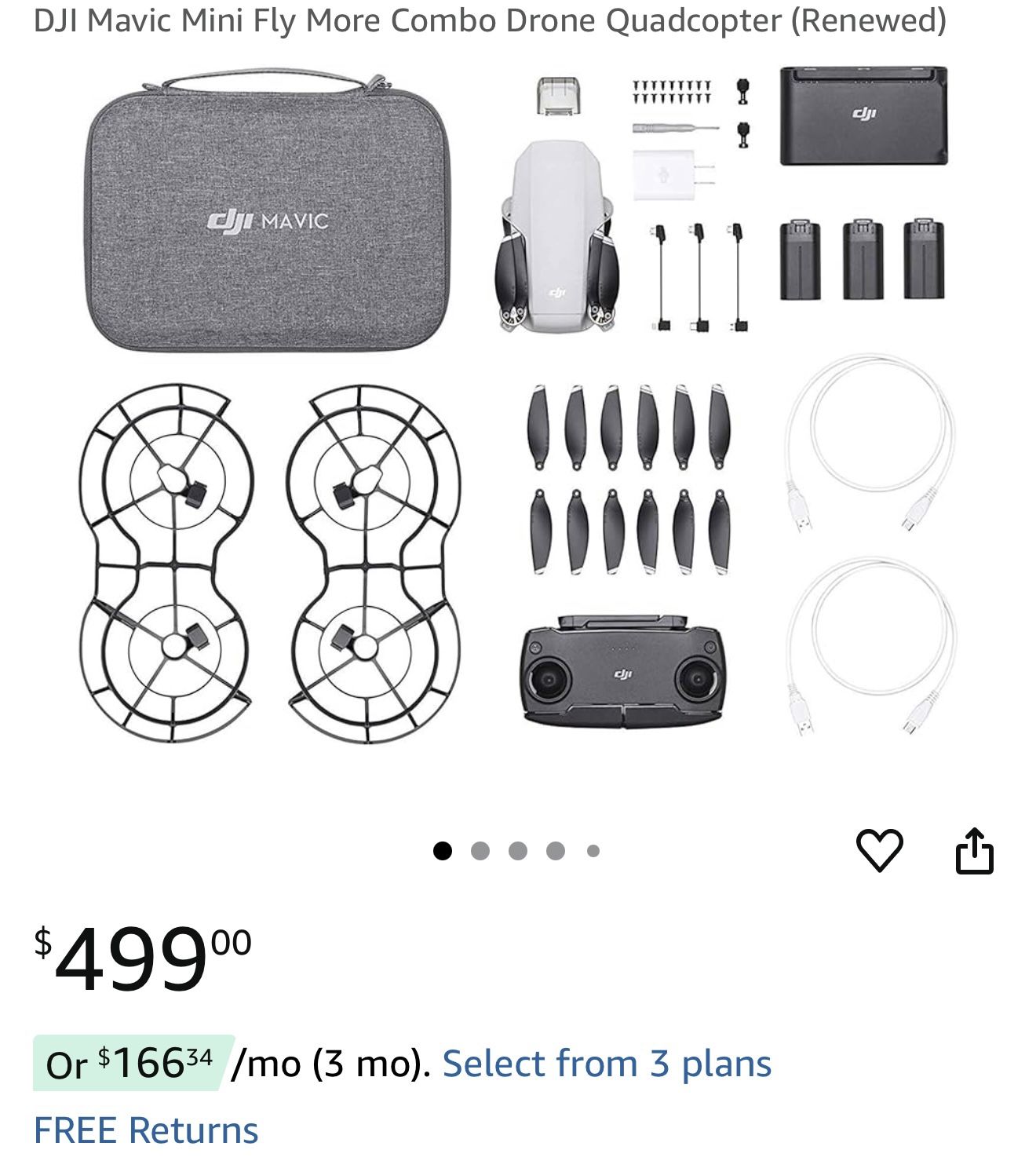Jump to the second image dot
Viewport: 1036px width, 1161px height.
click(x=480, y=851)
